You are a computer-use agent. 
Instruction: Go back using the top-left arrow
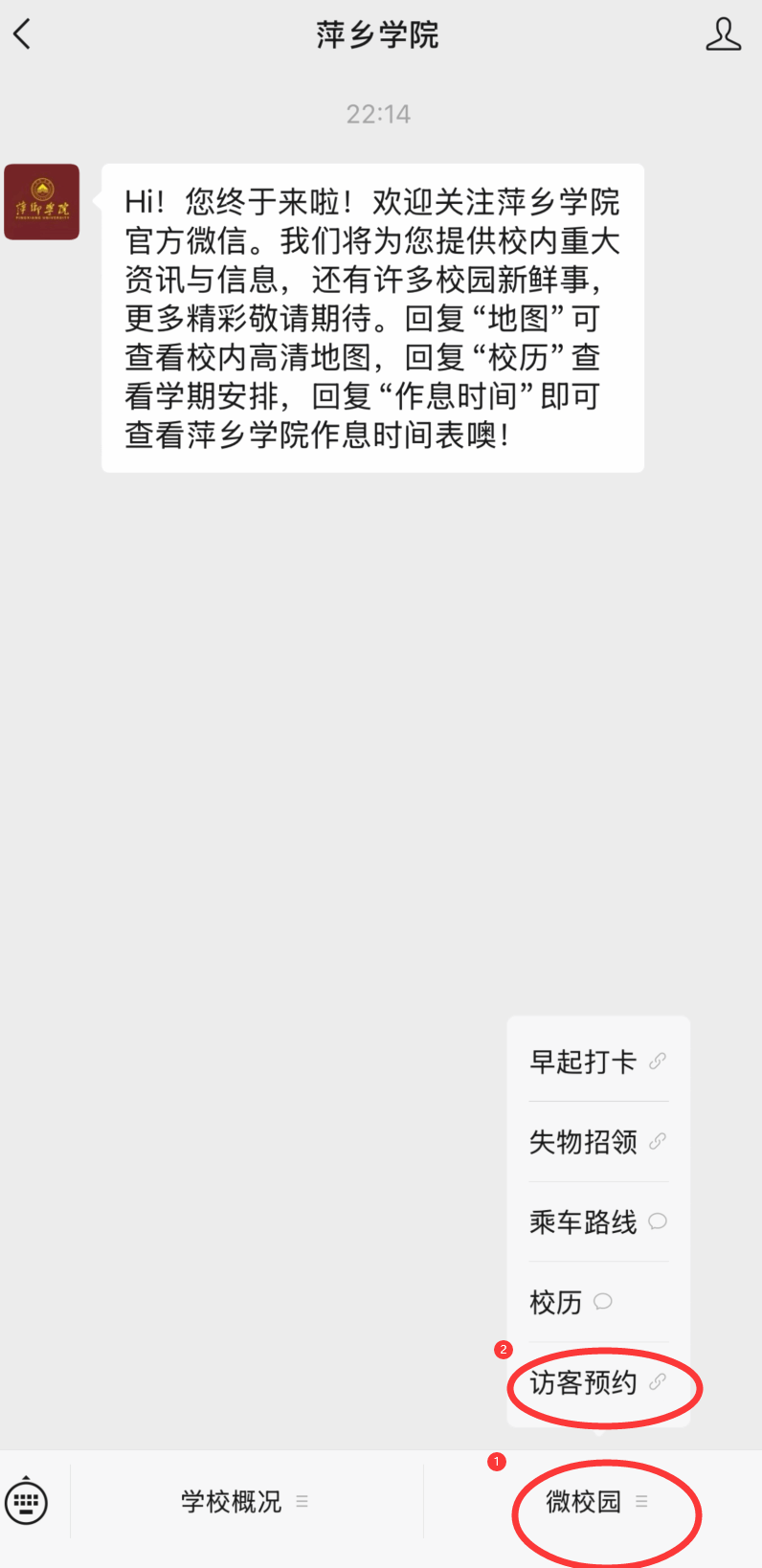[x=22, y=34]
